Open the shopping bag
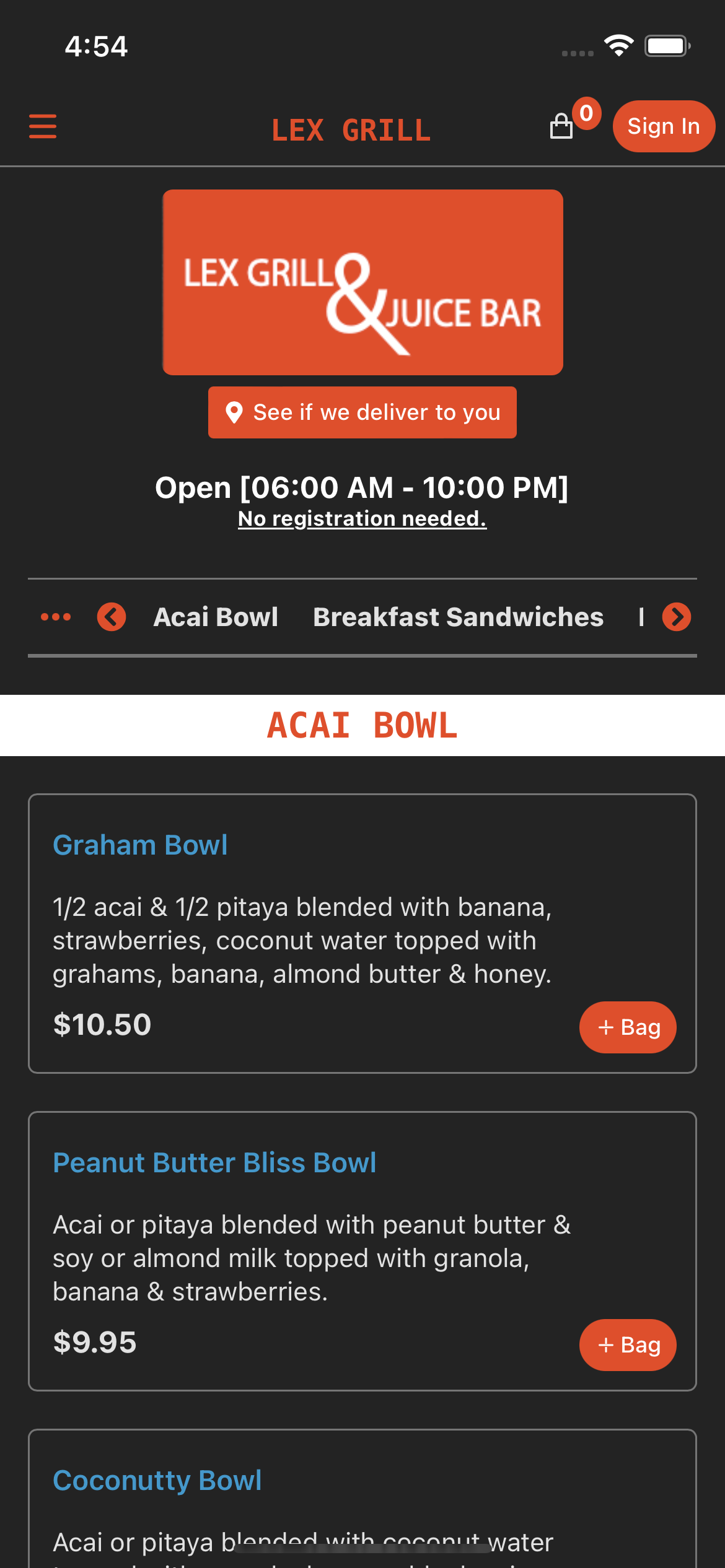The height and width of the screenshot is (1568, 725). pos(562,126)
